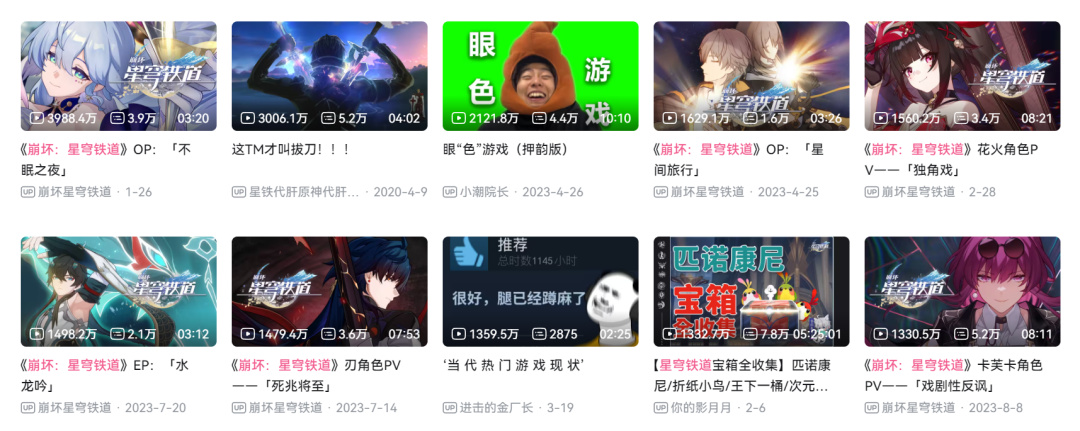View uploader 你的影月月's profile
The width and height of the screenshot is (1080, 431).
click(700, 408)
